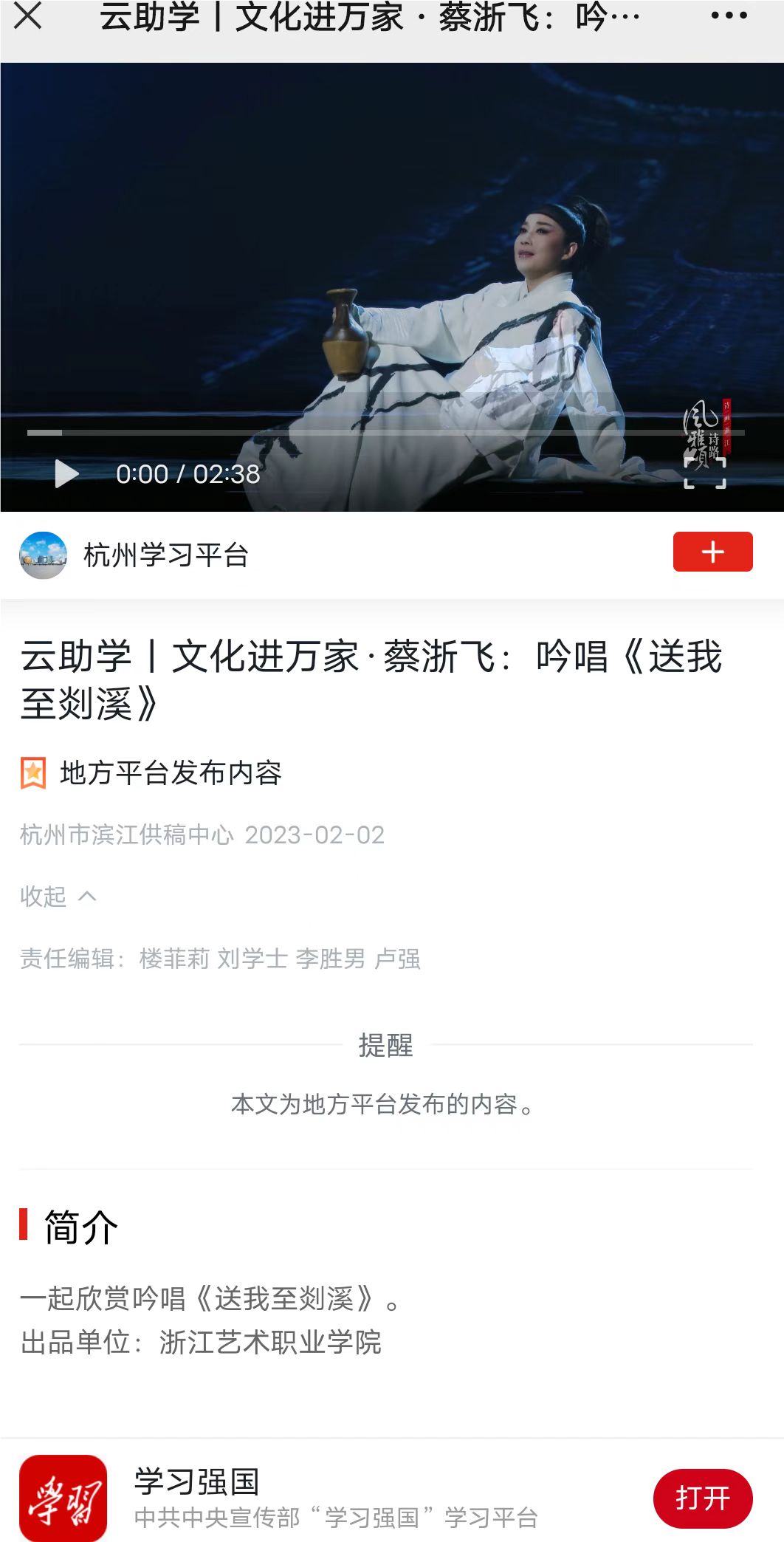
Task: Play the video
Action: pos(66,474)
